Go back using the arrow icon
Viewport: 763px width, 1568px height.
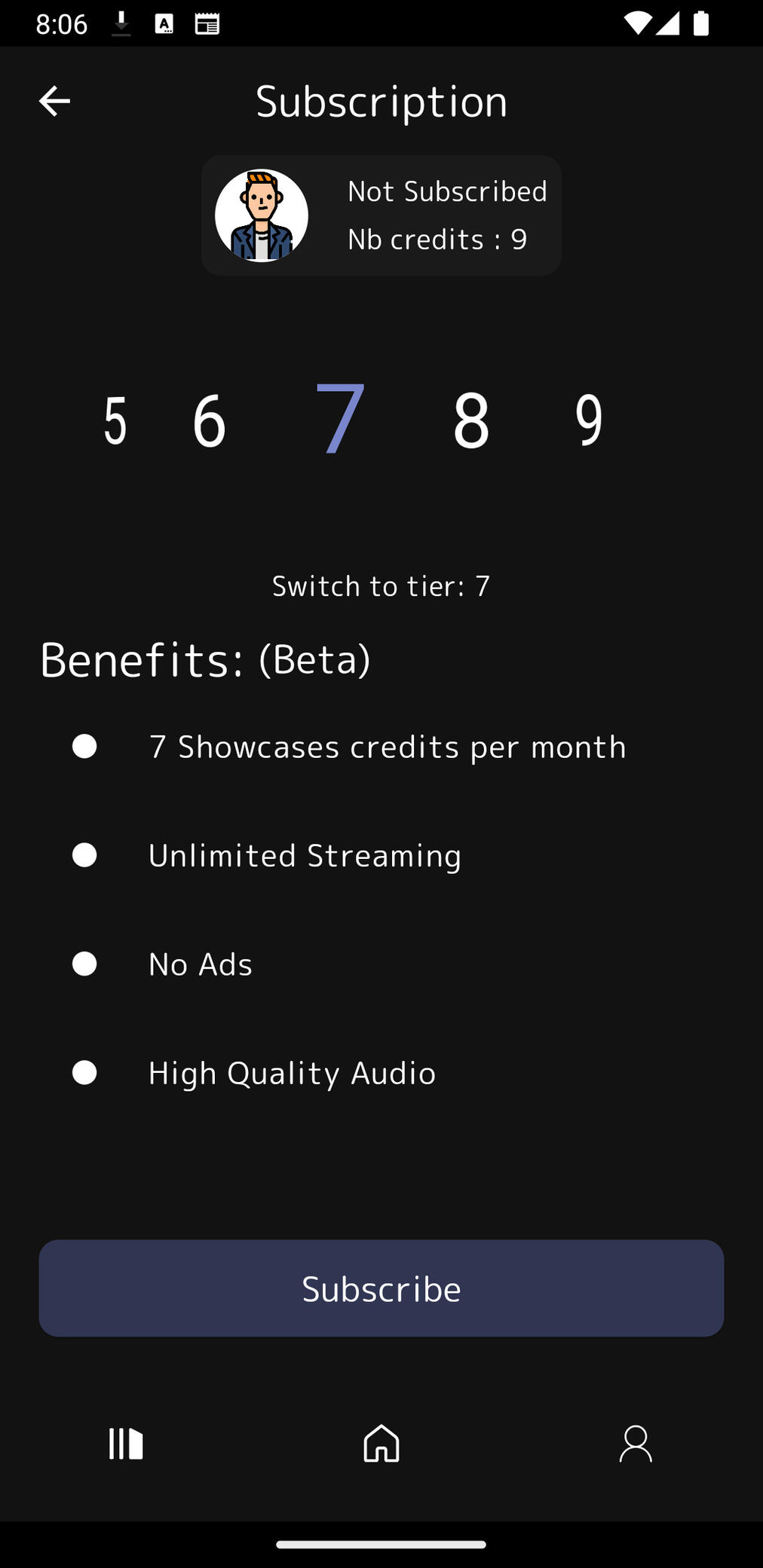[54, 101]
